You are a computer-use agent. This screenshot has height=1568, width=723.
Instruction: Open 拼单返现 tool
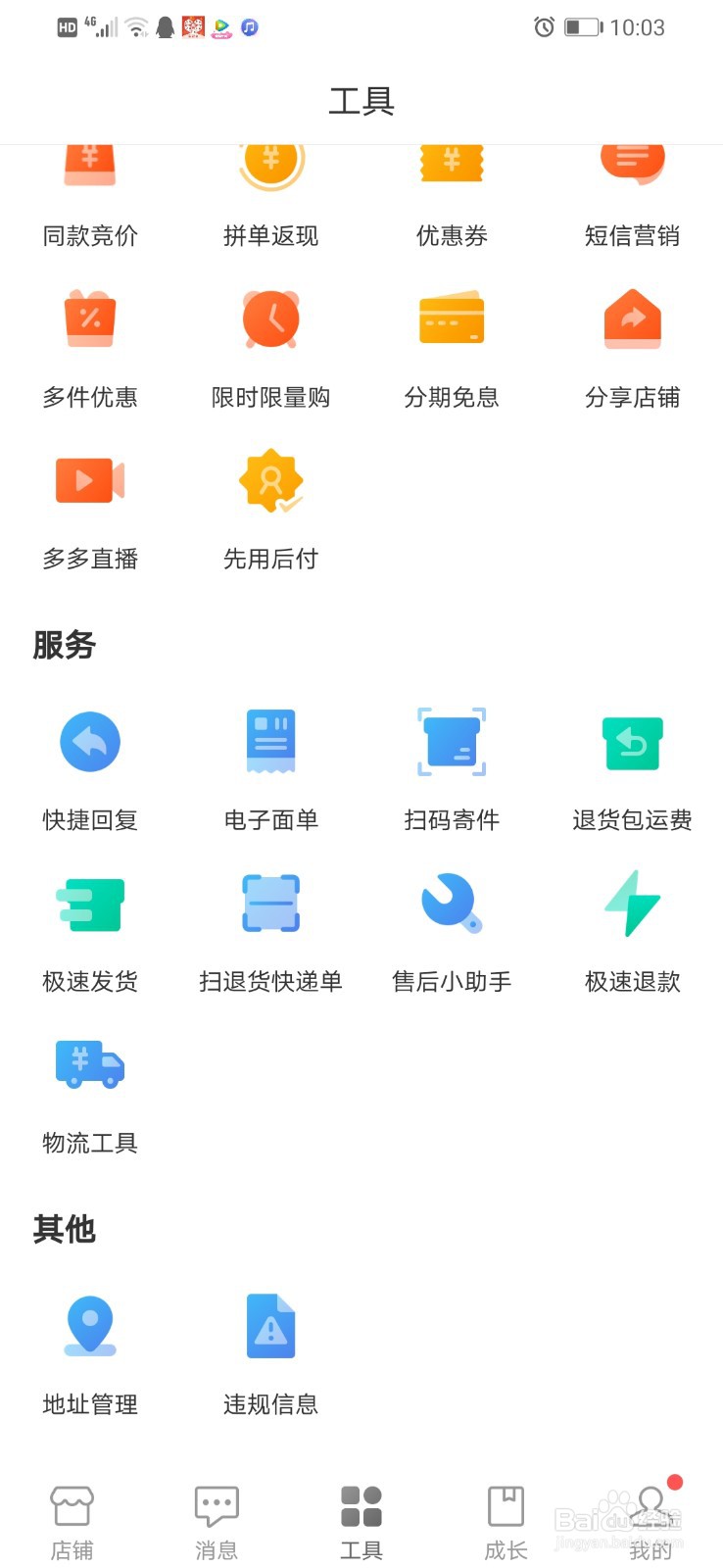click(x=271, y=196)
